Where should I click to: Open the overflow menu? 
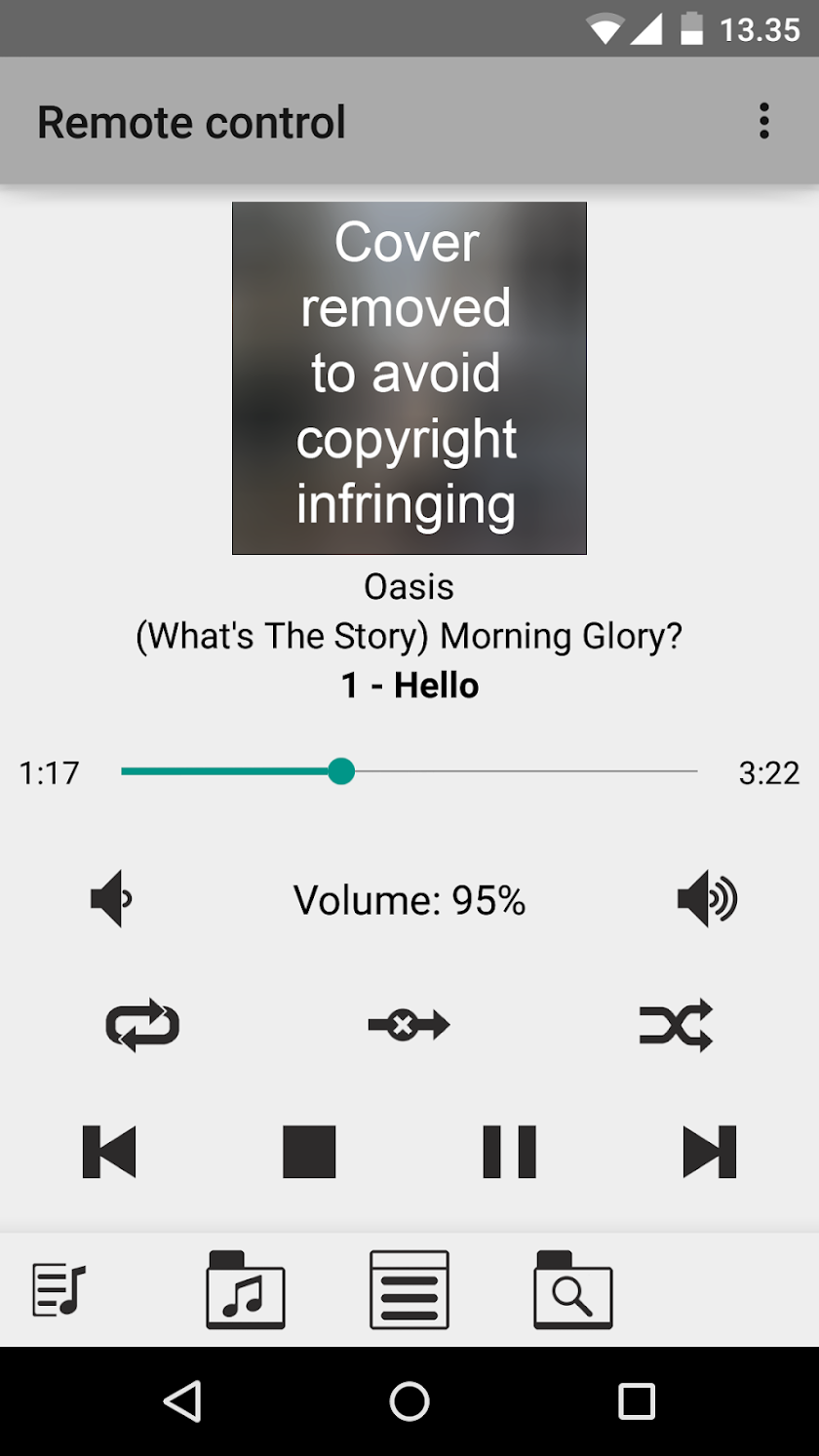click(763, 122)
